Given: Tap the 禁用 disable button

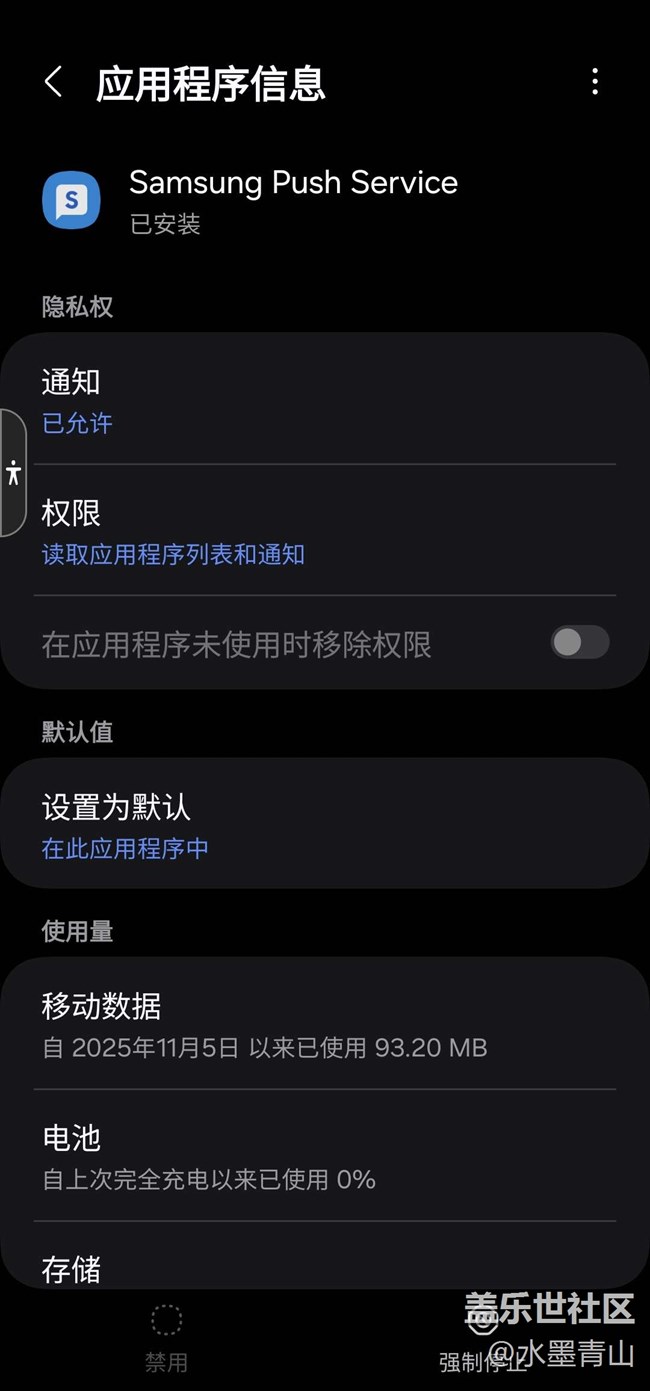Looking at the screenshot, I should coord(166,1339).
